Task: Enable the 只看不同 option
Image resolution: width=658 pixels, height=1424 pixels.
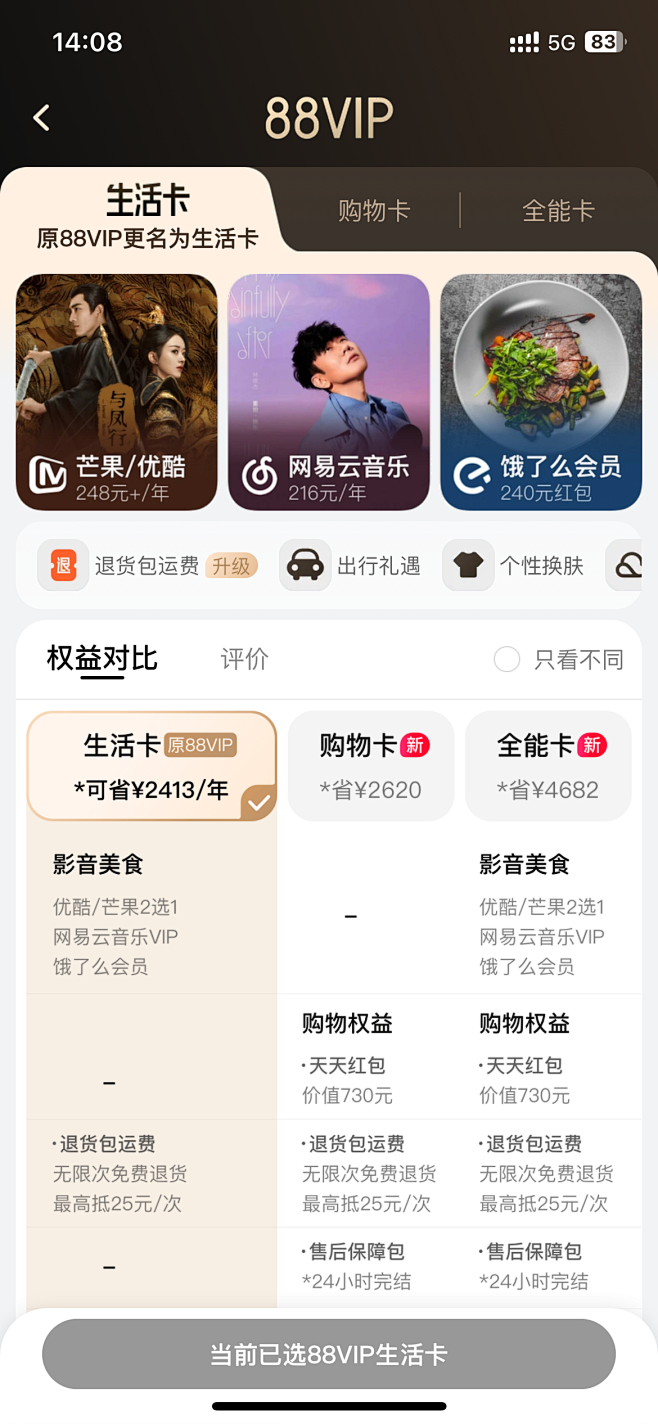Action: point(507,660)
